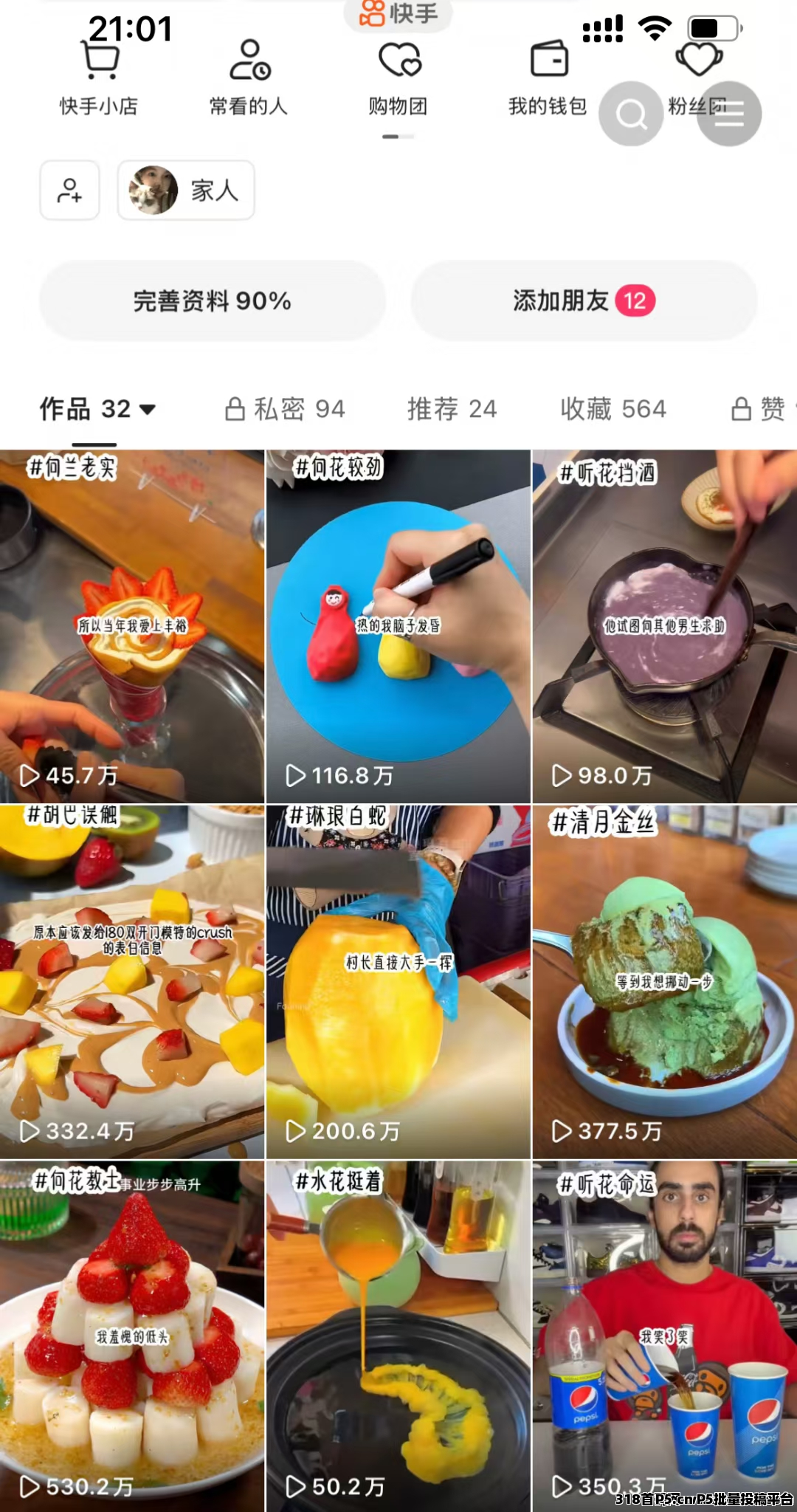
Task: Switch to the 推荐 24 tab
Action: (452, 409)
